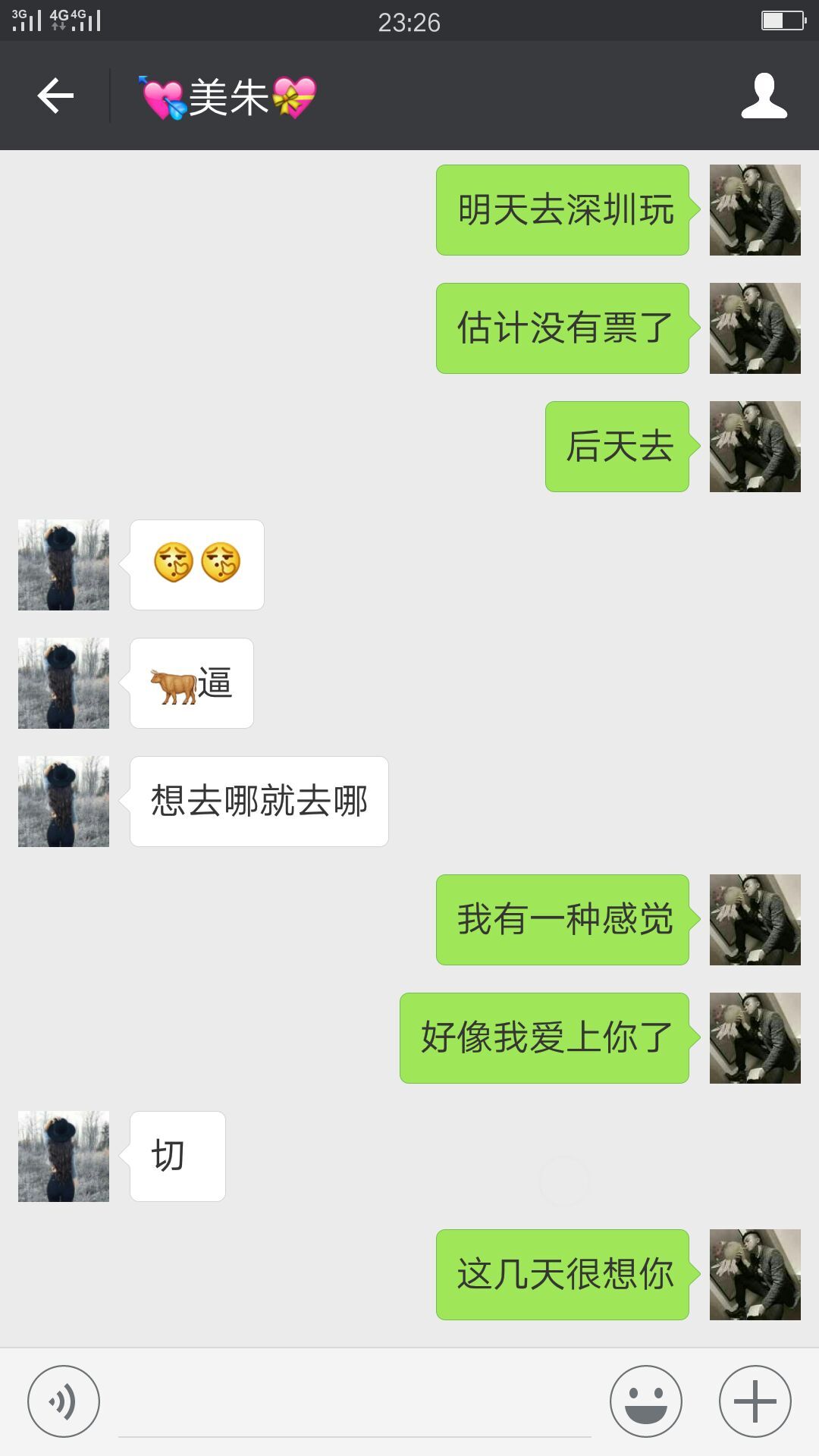Tap the 估计没有票了 bubble
819x1456 pixels.
click(562, 329)
